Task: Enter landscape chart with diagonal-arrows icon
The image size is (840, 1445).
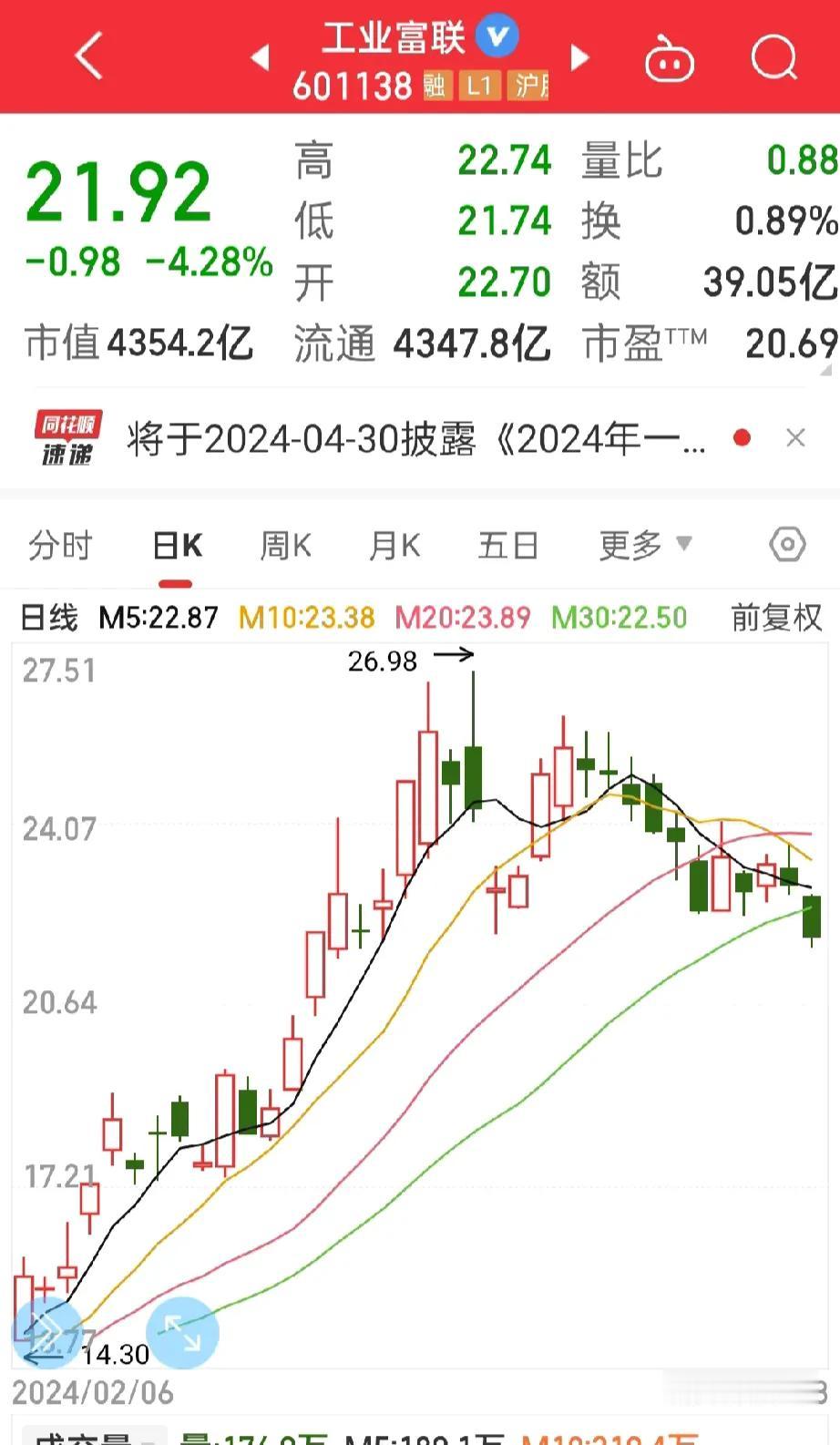Action: [x=183, y=1332]
